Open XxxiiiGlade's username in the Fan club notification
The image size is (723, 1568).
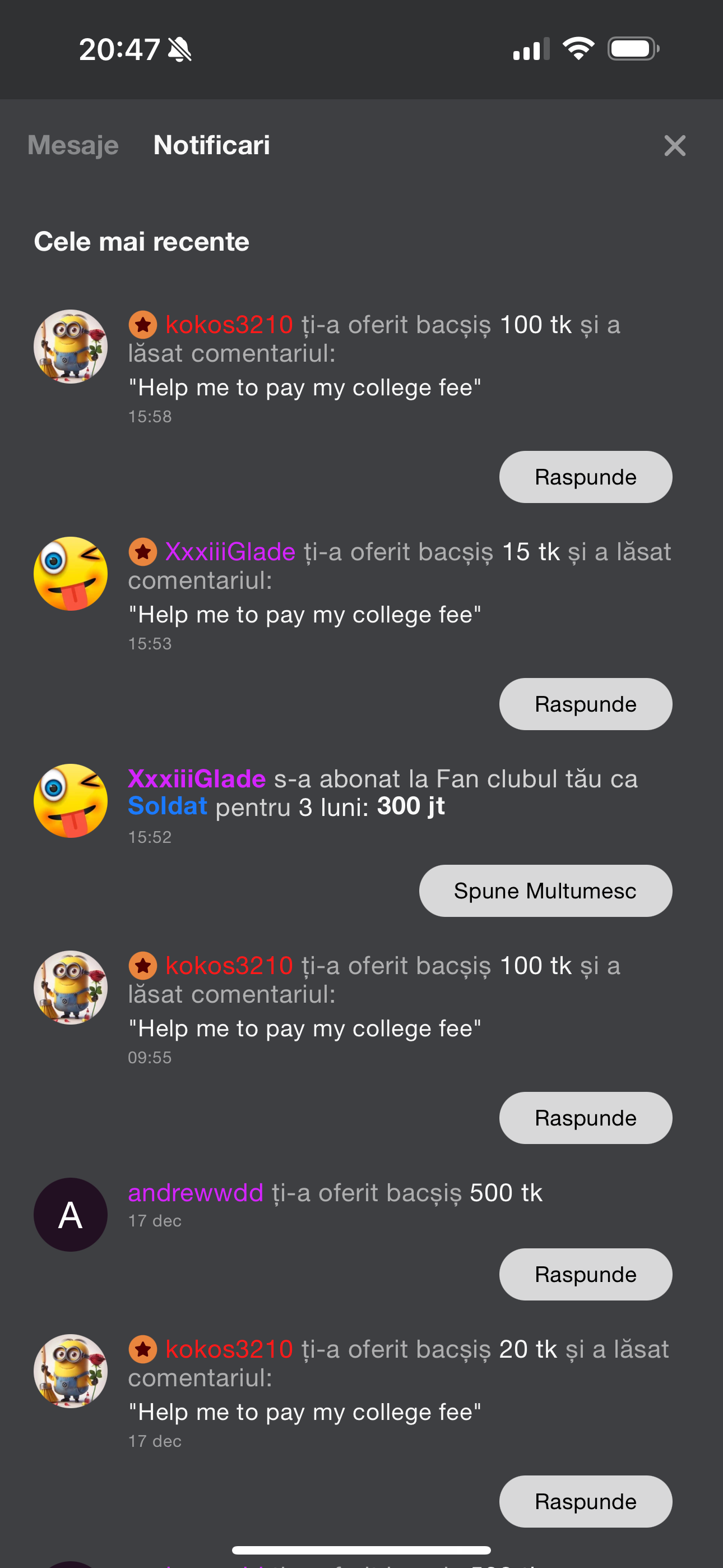point(197,779)
